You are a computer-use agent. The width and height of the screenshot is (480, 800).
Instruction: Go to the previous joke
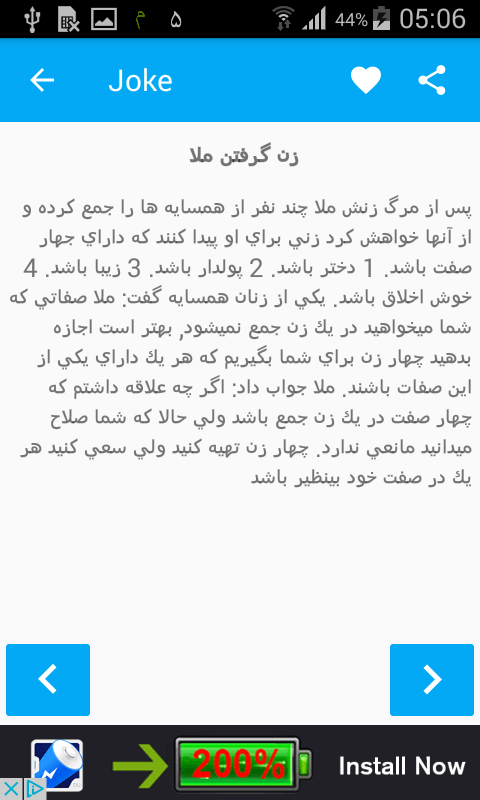[48, 680]
